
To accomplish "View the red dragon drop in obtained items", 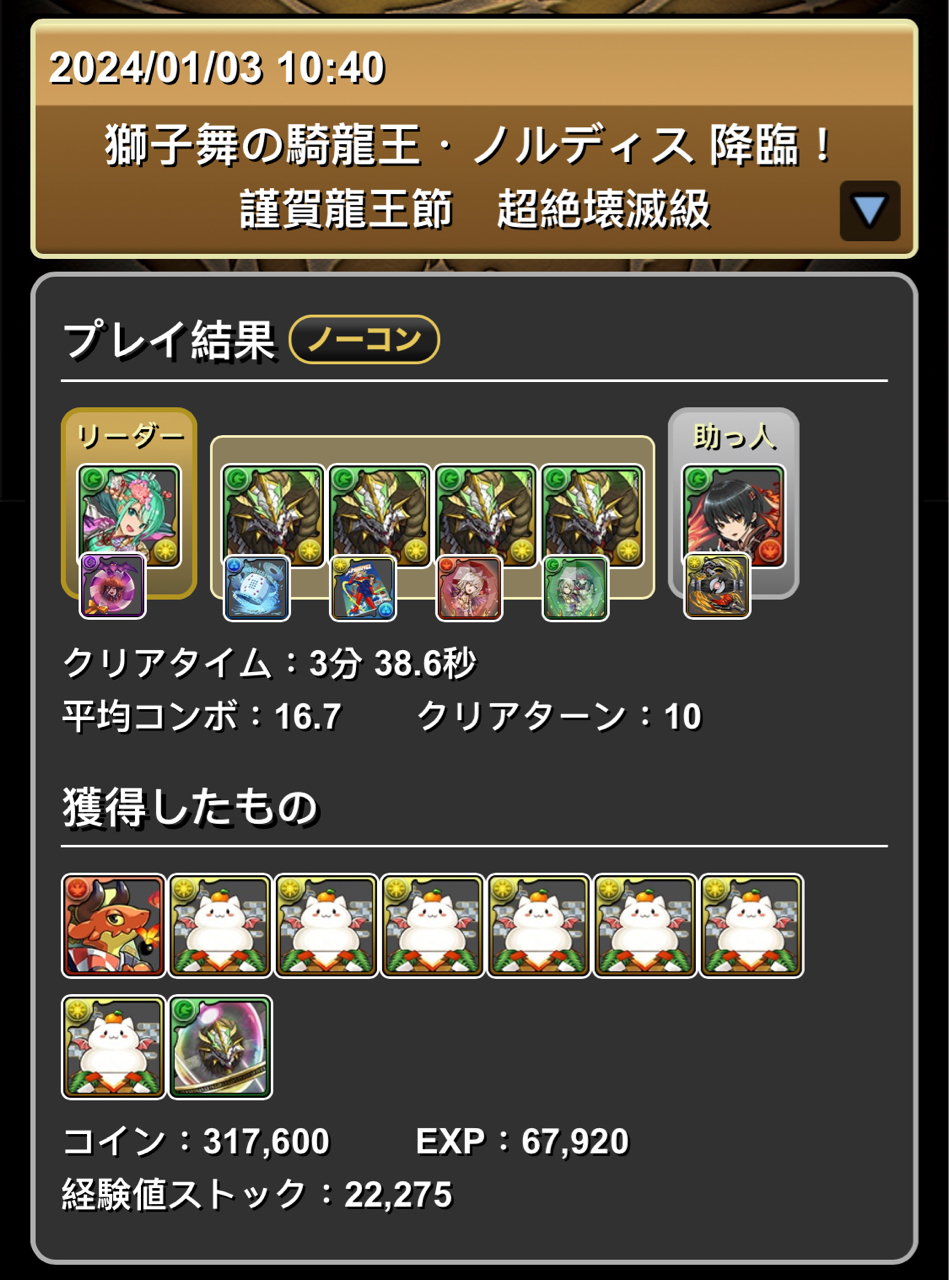I will pos(113,926).
